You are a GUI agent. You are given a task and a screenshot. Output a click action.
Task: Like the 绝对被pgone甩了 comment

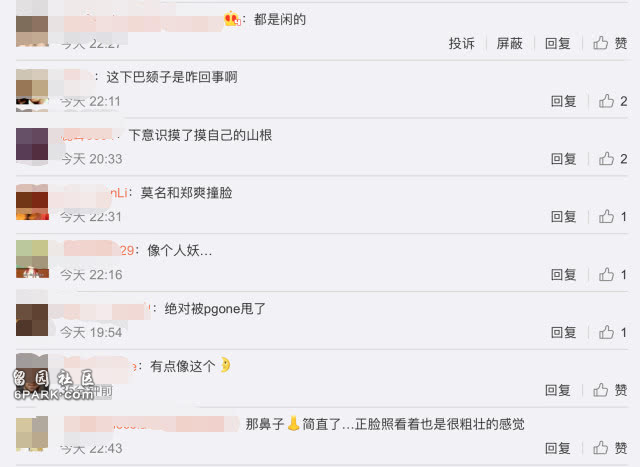[612, 333]
